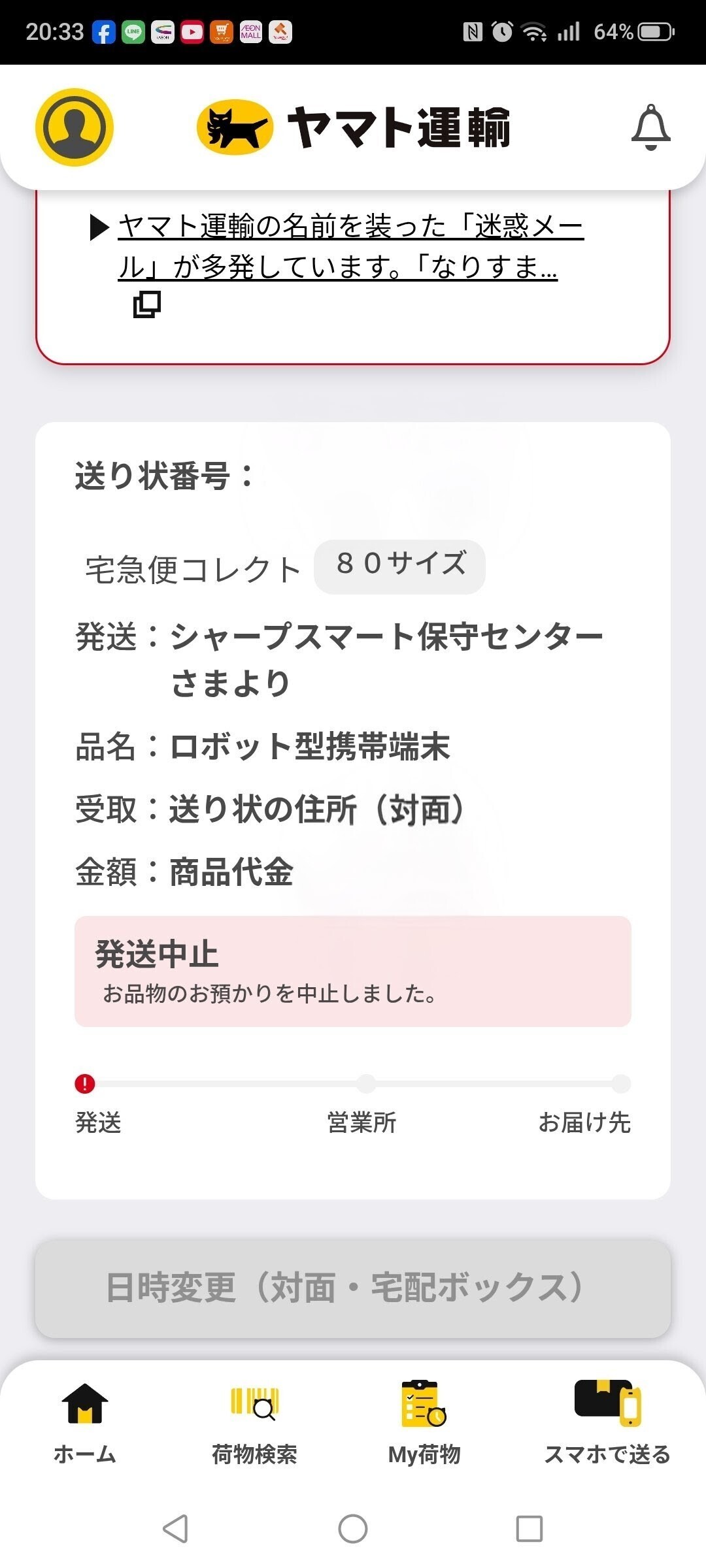Viewport: 706px width, 1568px height.
Task: Go back with the system back button
Action: point(176,1529)
